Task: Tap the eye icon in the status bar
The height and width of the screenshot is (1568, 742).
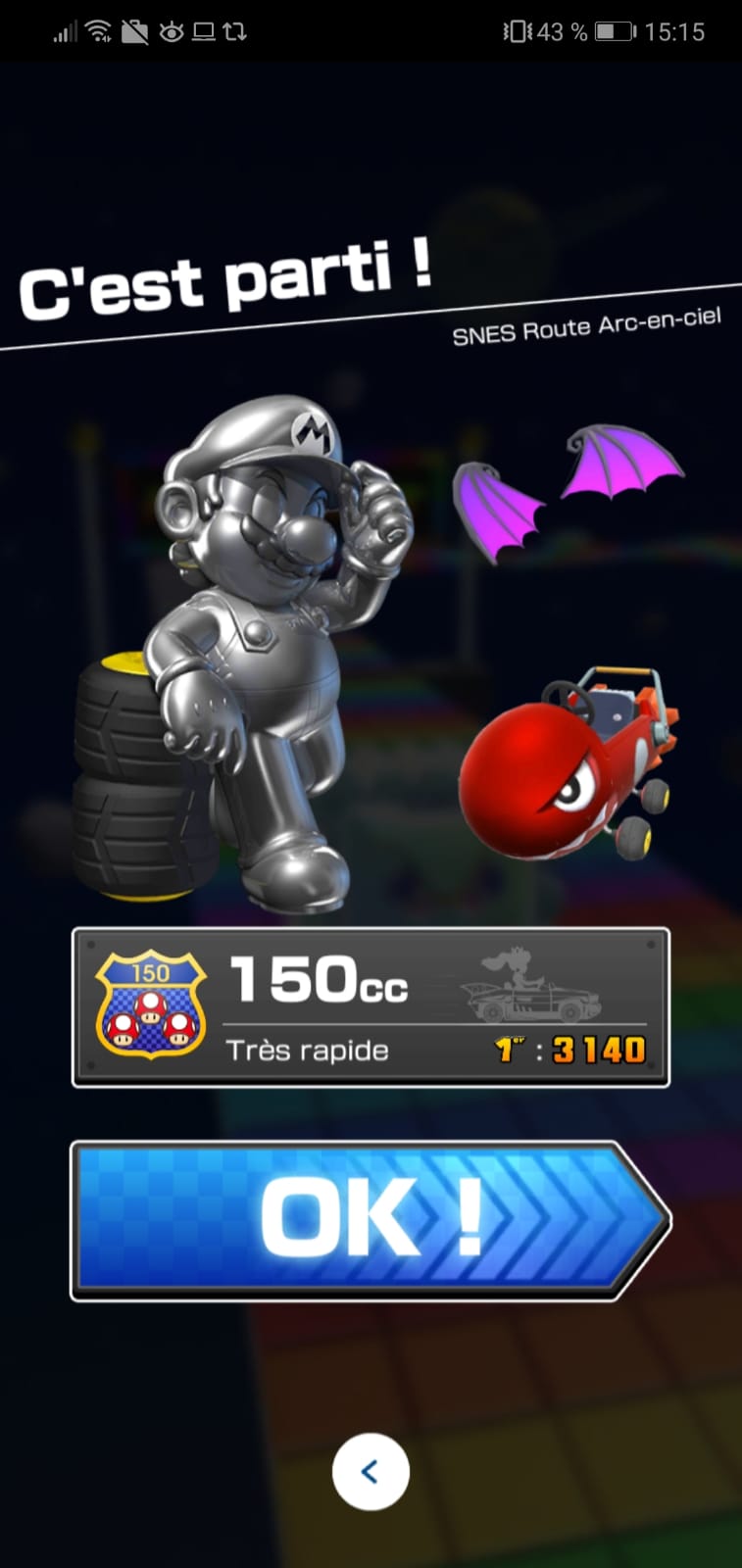Action: (172, 29)
